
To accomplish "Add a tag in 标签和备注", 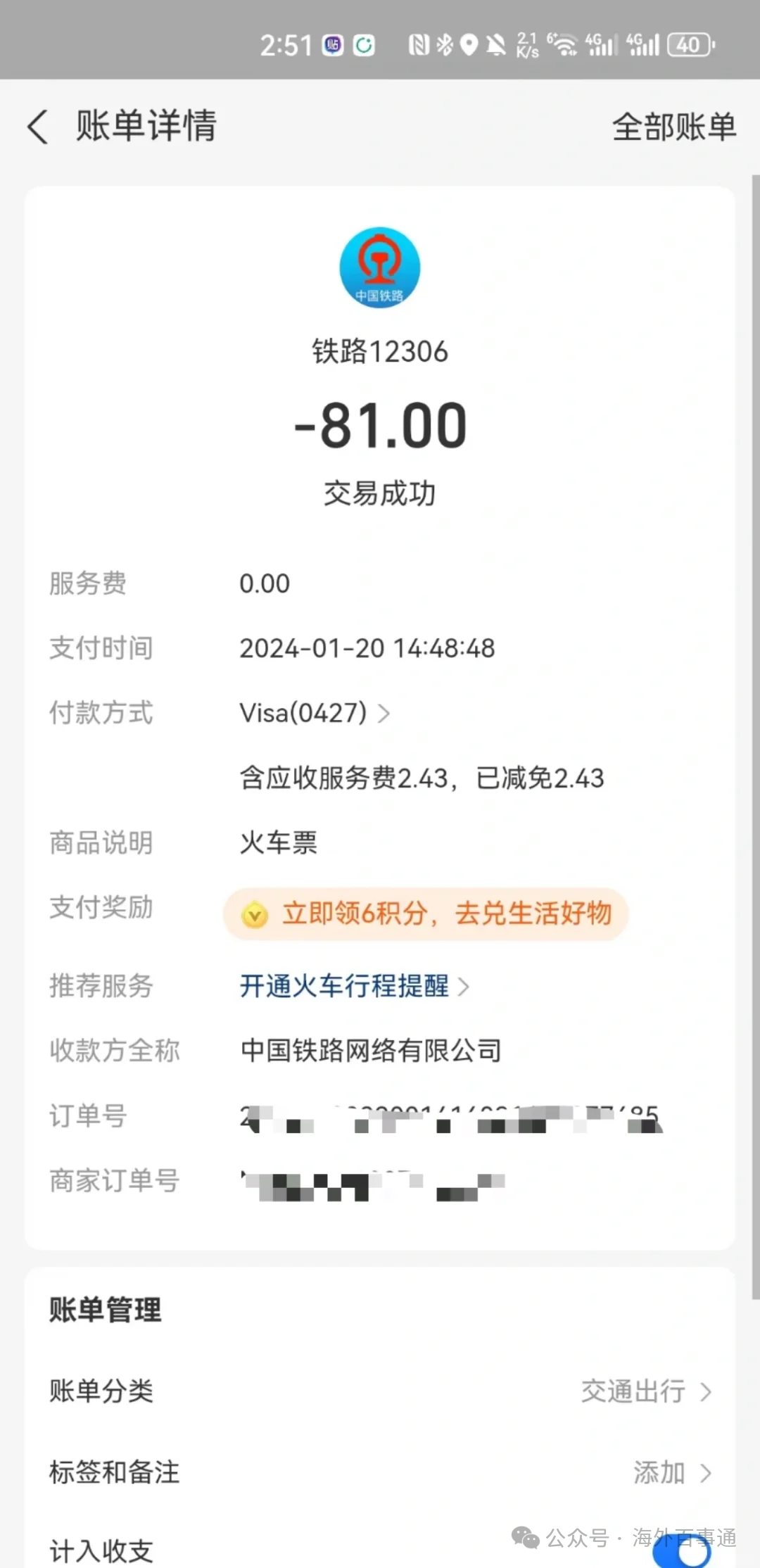I will [380, 1472].
